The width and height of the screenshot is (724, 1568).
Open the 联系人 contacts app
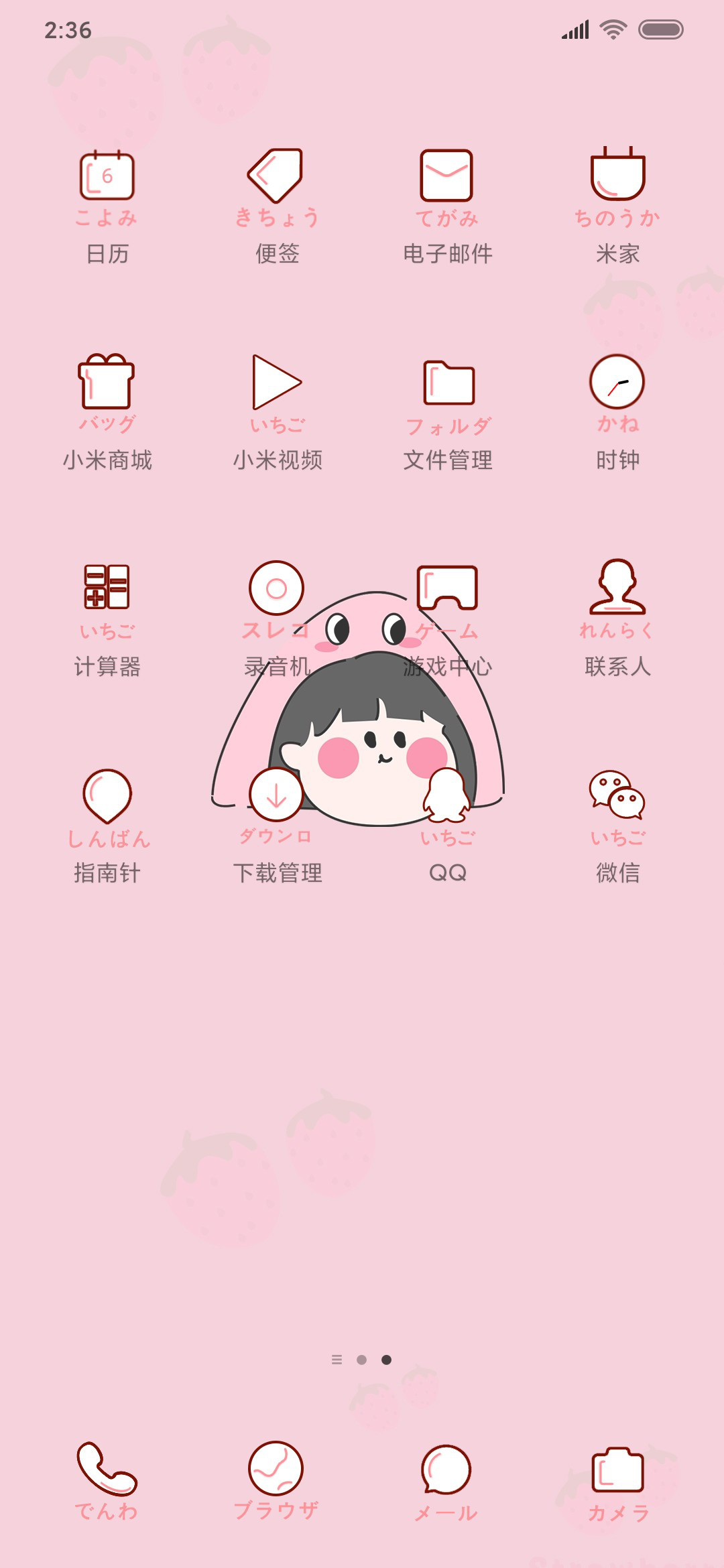click(617, 588)
